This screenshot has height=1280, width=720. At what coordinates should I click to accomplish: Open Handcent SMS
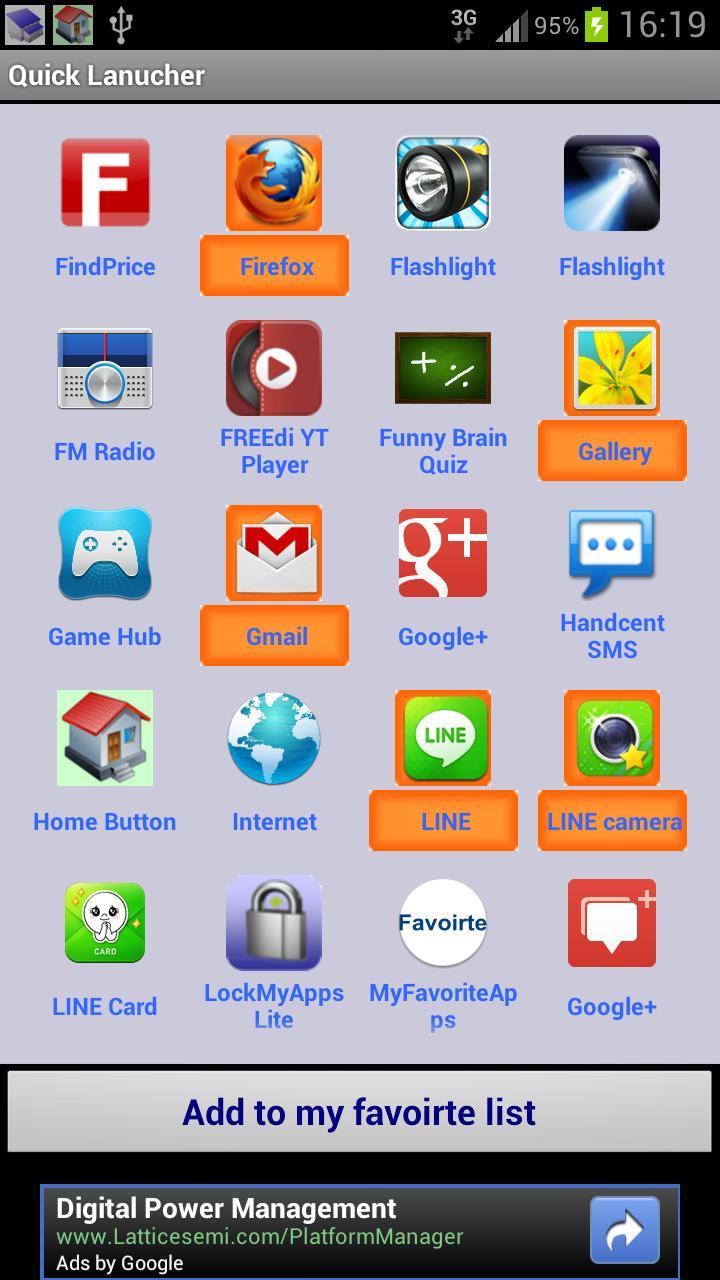point(612,553)
